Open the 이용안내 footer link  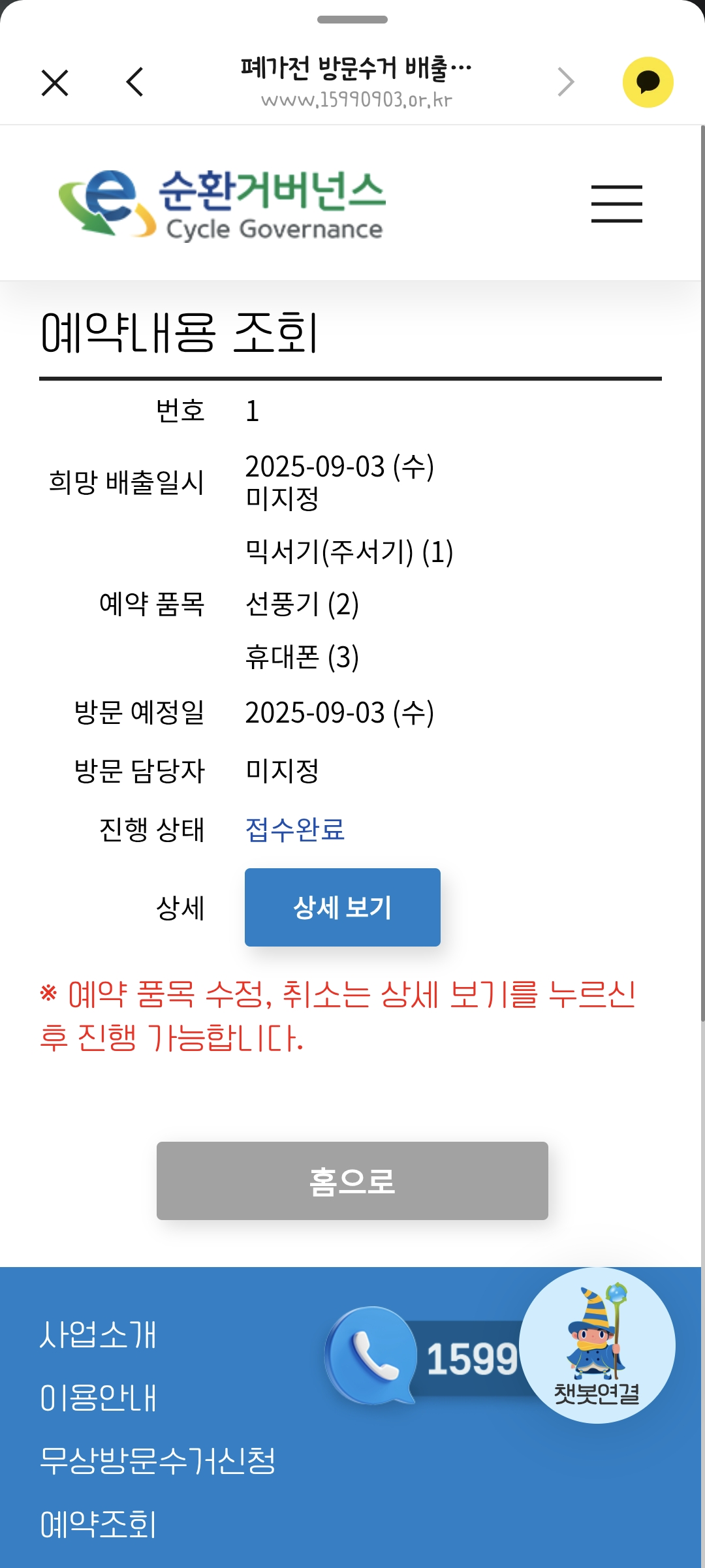tap(98, 1398)
